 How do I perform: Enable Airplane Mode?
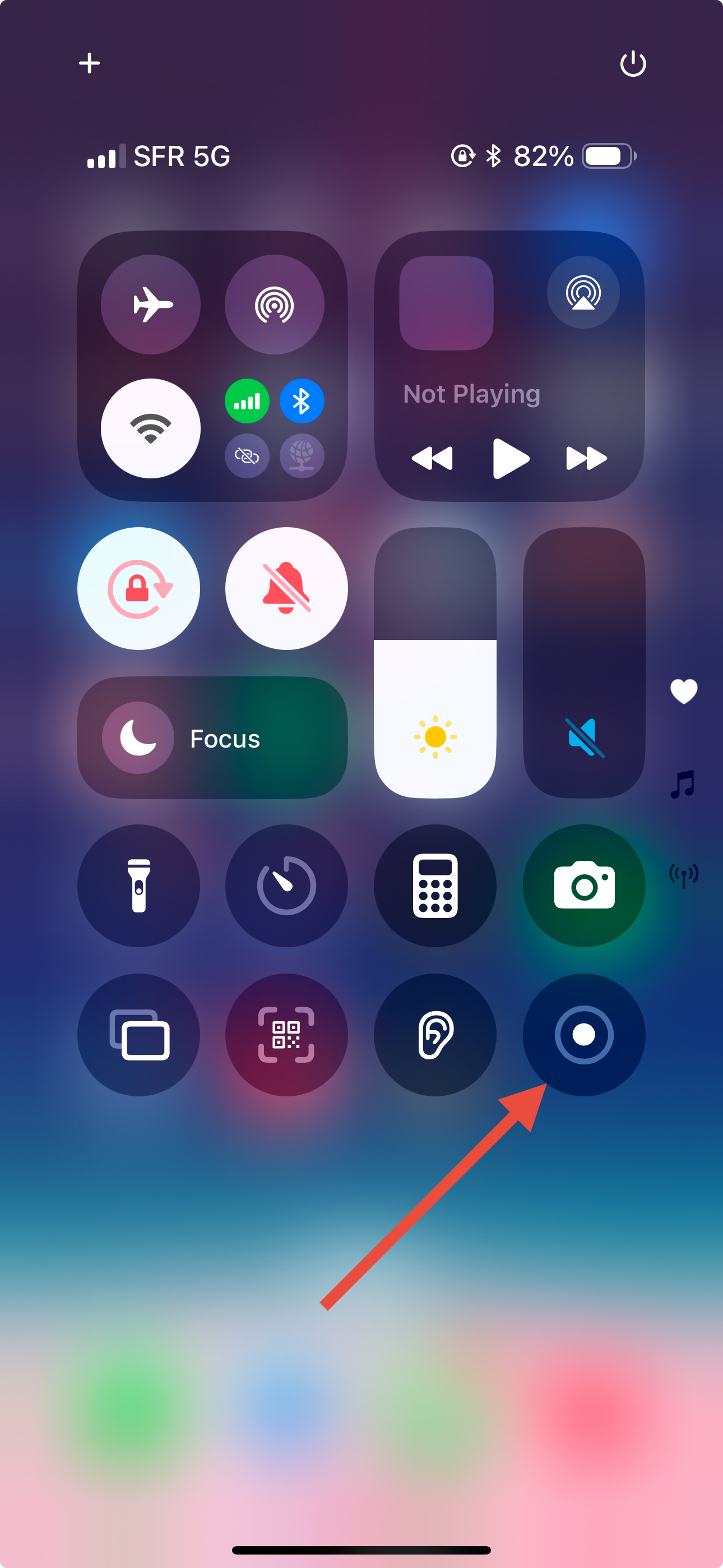pos(151,305)
